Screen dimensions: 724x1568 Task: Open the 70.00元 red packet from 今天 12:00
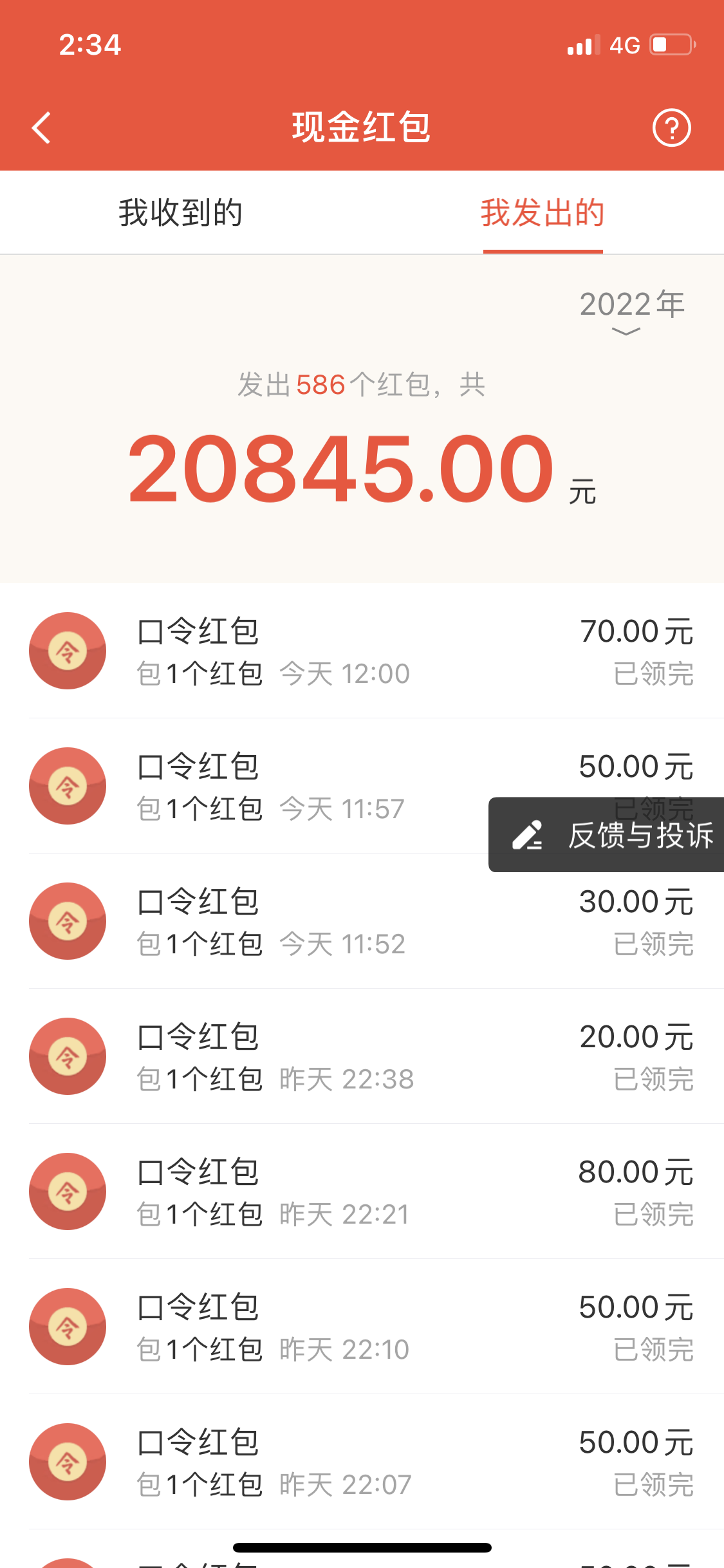tap(362, 651)
